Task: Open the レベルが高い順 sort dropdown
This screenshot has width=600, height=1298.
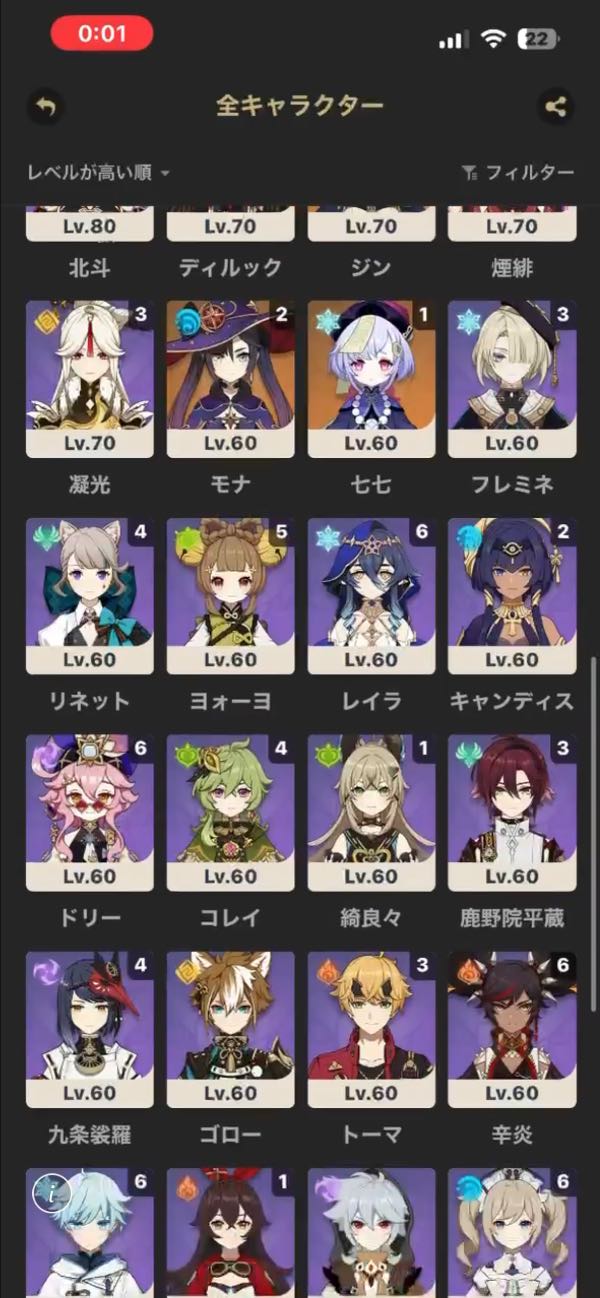Action: [98, 173]
